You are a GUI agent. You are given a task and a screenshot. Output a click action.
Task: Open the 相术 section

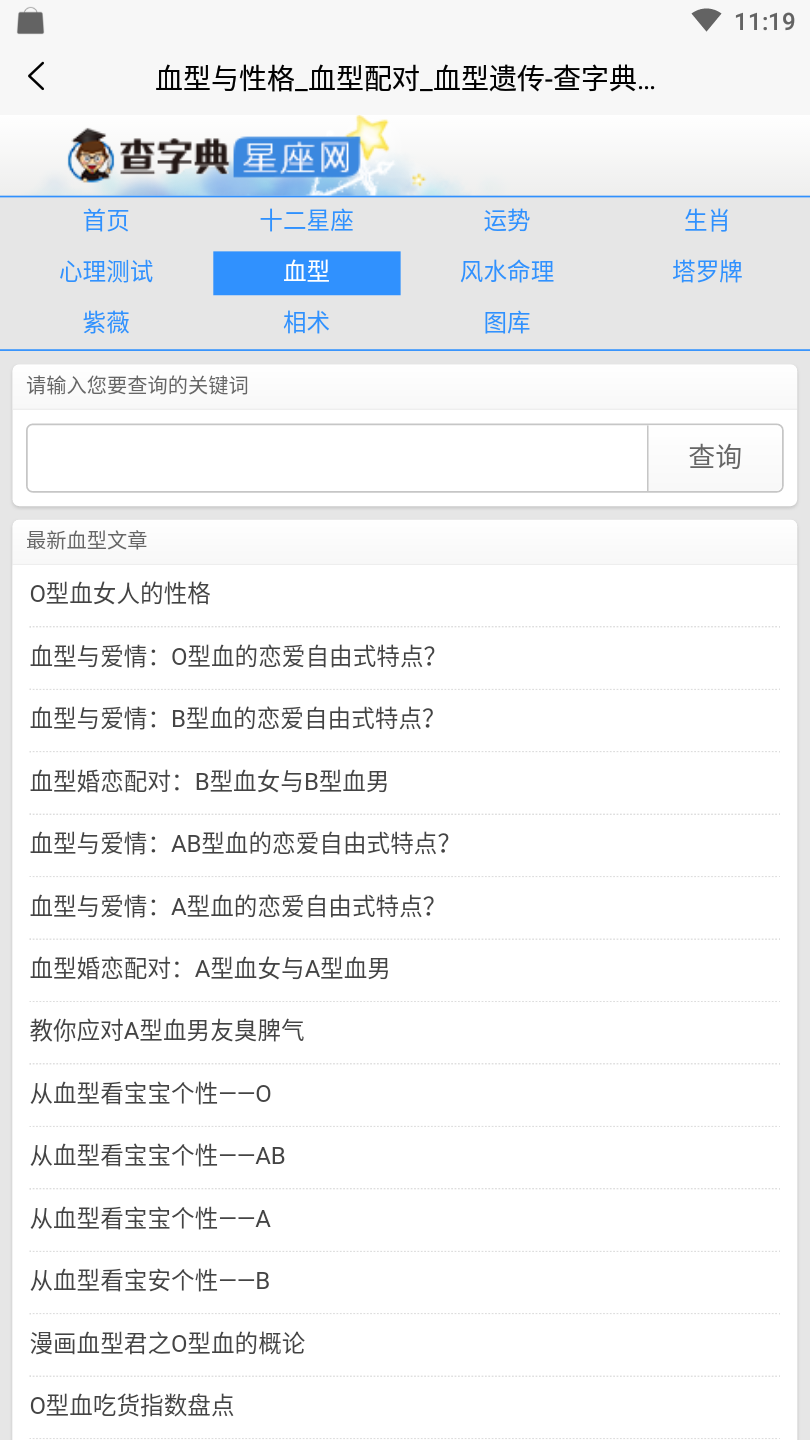[x=306, y=323]
